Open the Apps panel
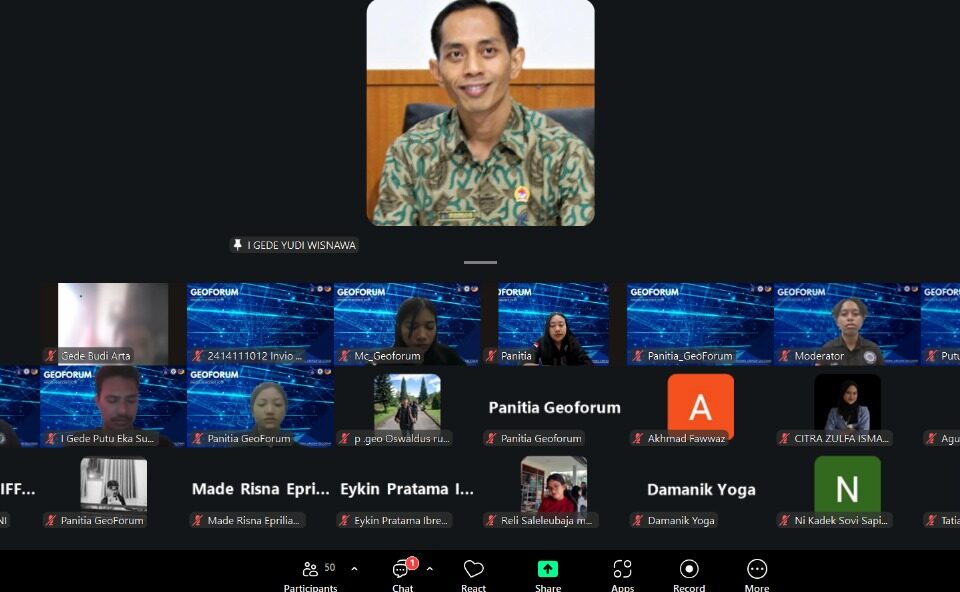Image resolution: width=960 pixels, height=592 pixels. [622, 573]
